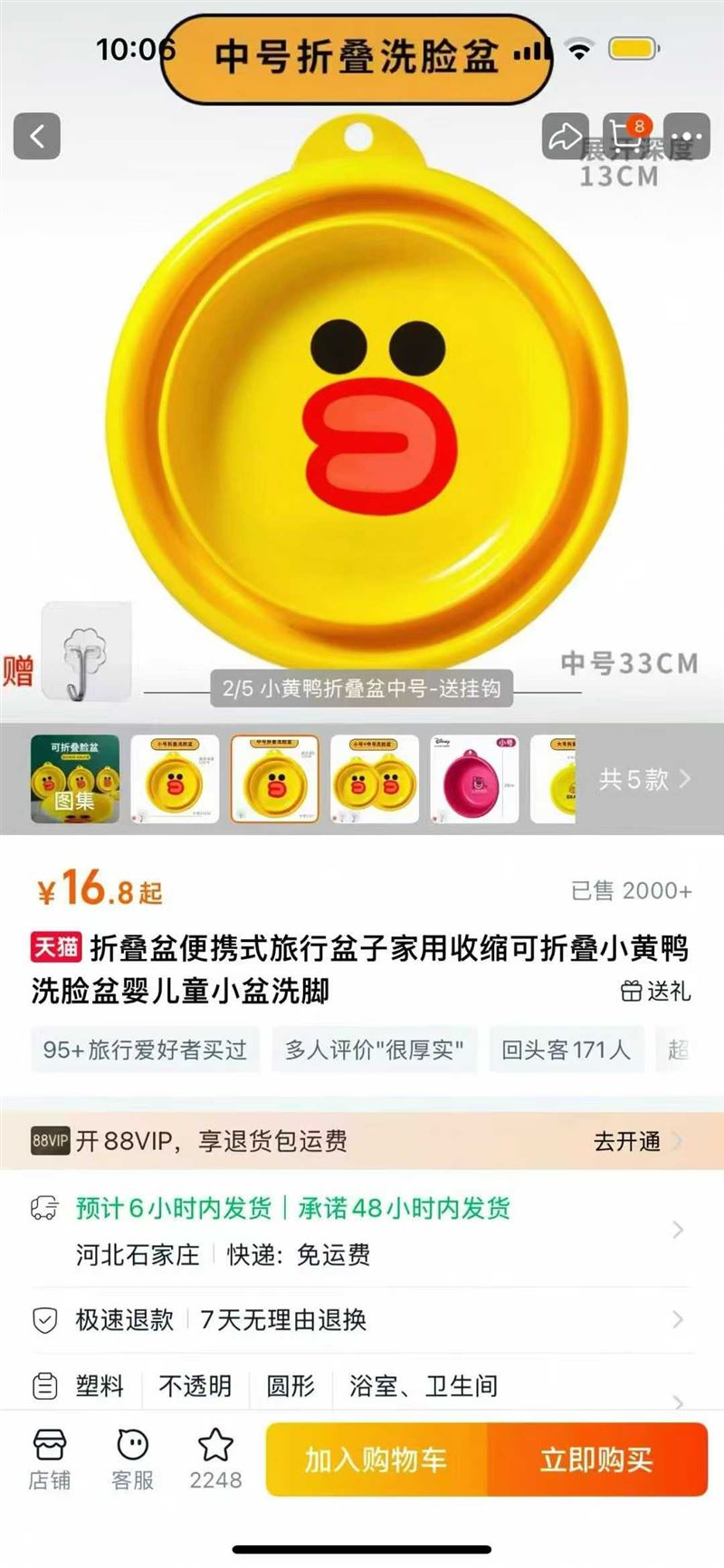The height and width of the screenshot is (1568, 724).
Task: Open the shopping cart icon
Action: tap(626, 137)
